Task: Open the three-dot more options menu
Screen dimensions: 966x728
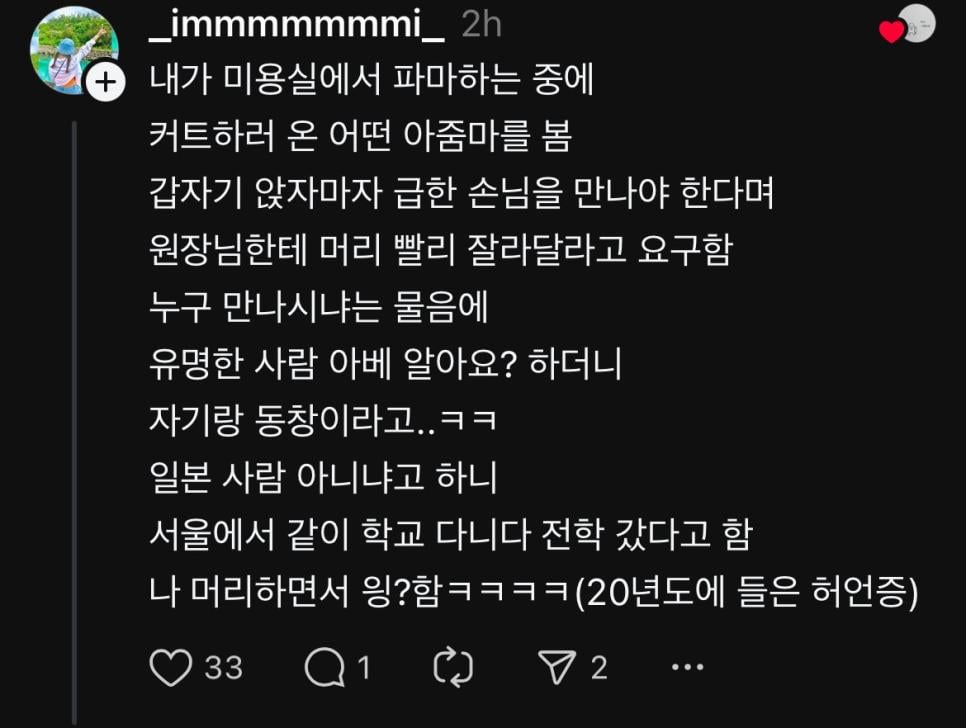Action: pos(686,667)
